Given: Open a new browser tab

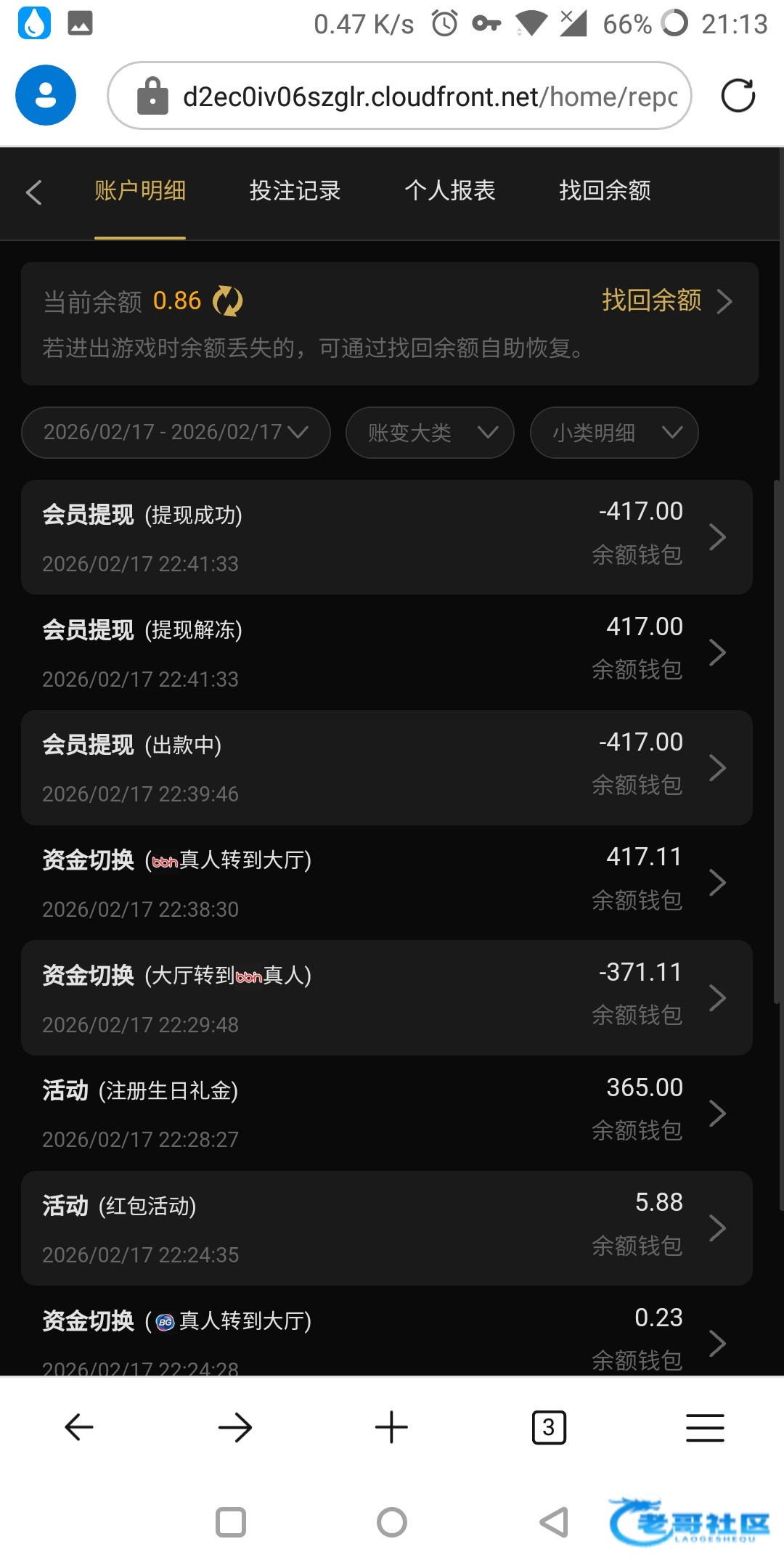Looking at the screenshot, I should (392, 1428).
